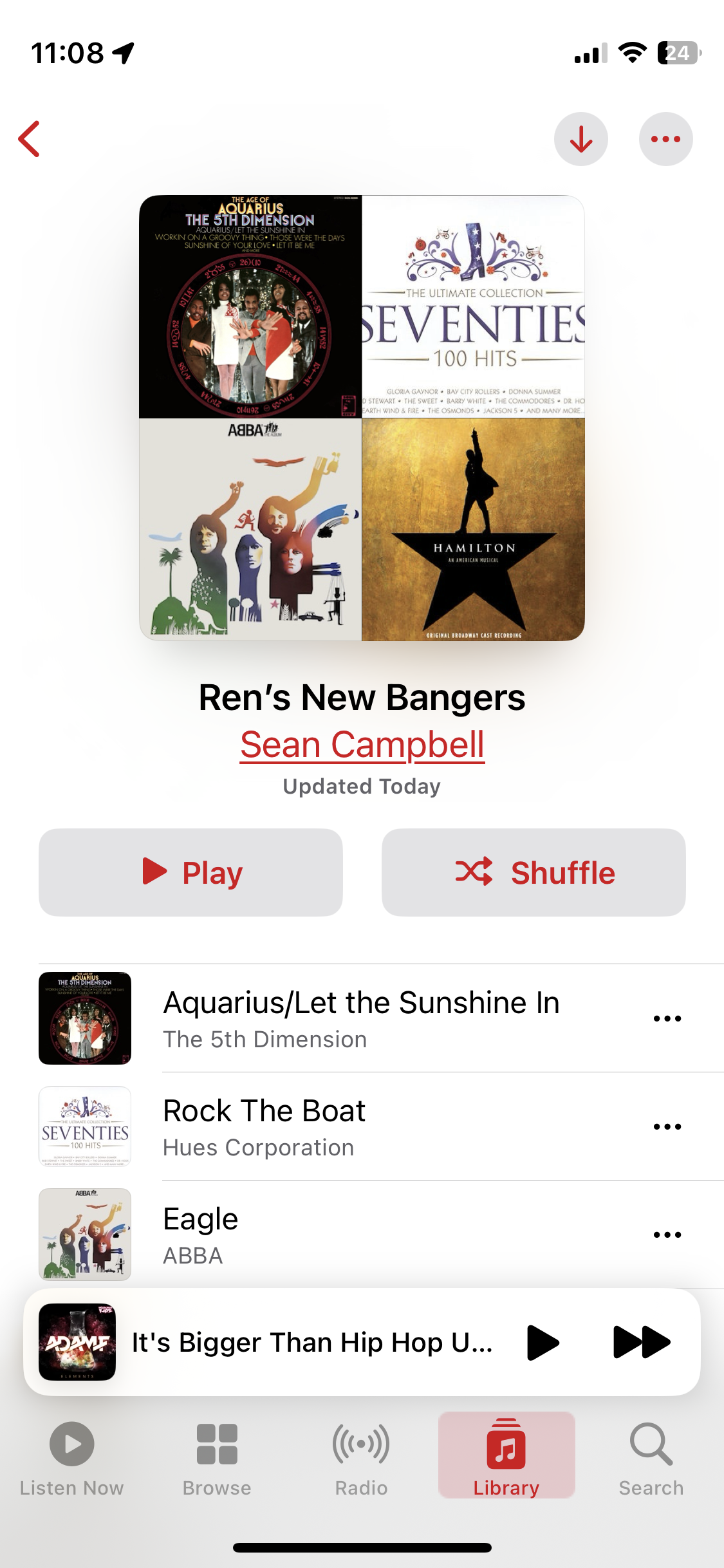
Task: Resume playback in the mini player
Action: point(543,1343)
